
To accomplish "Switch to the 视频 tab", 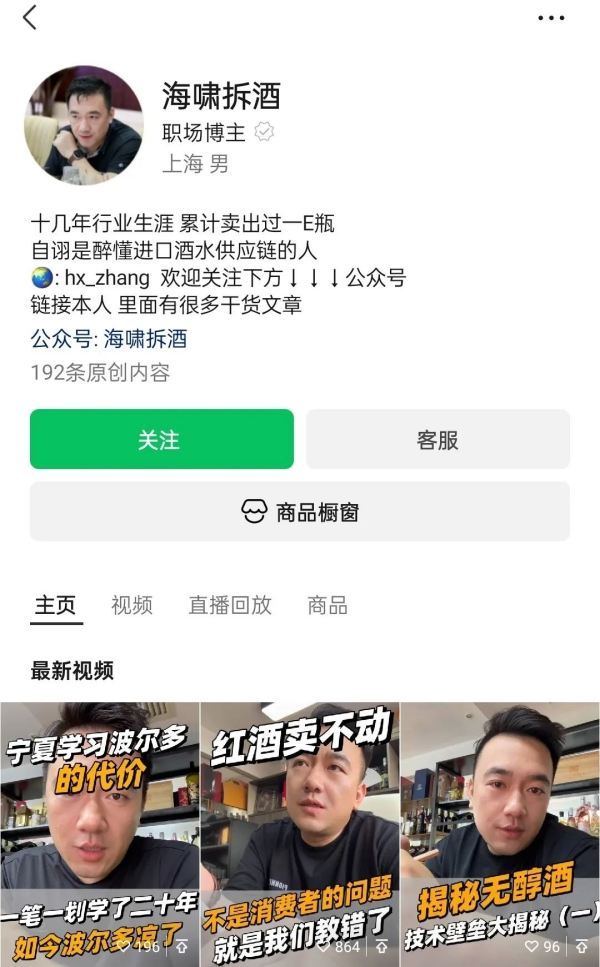I will (132, 605).
